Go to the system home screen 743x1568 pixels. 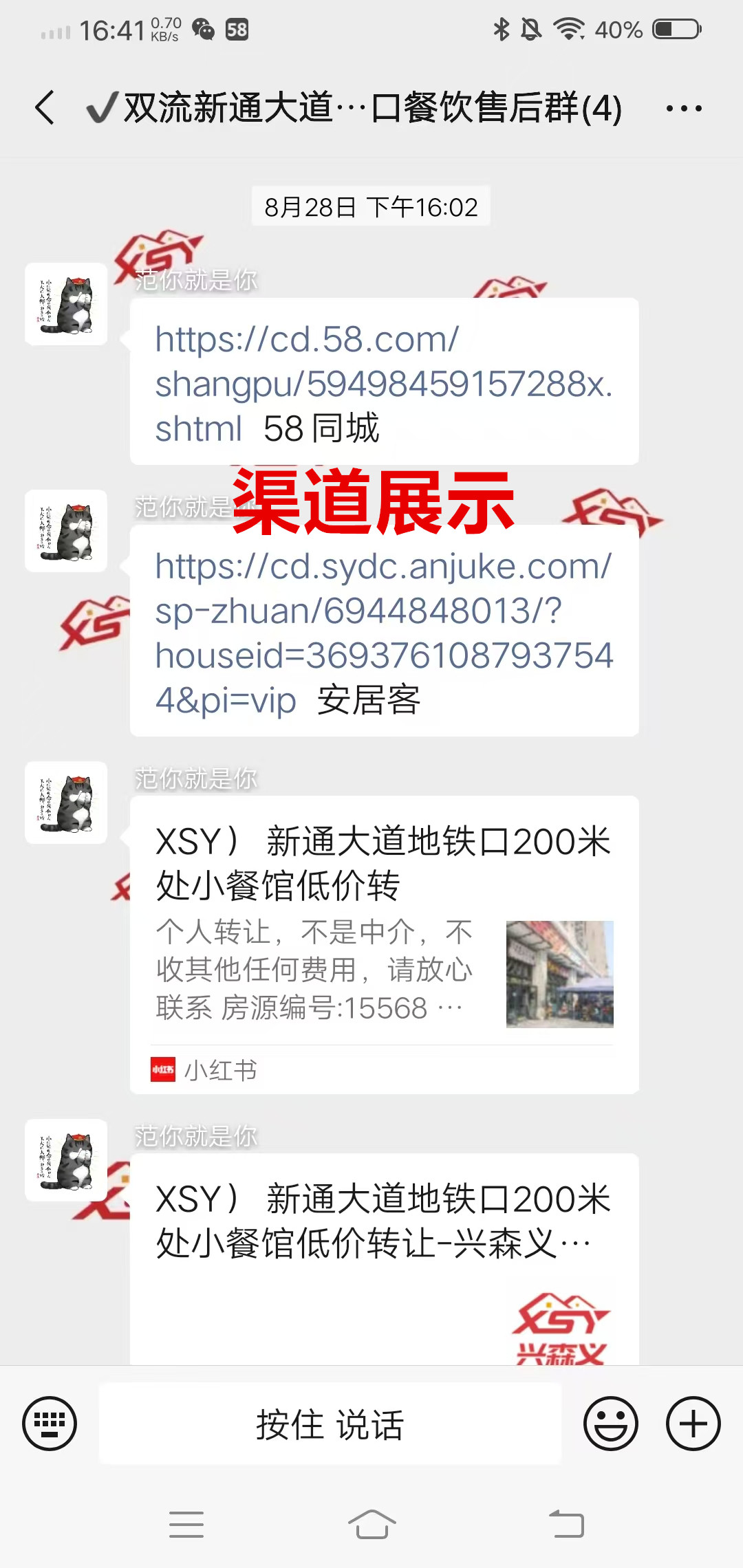371,1525
